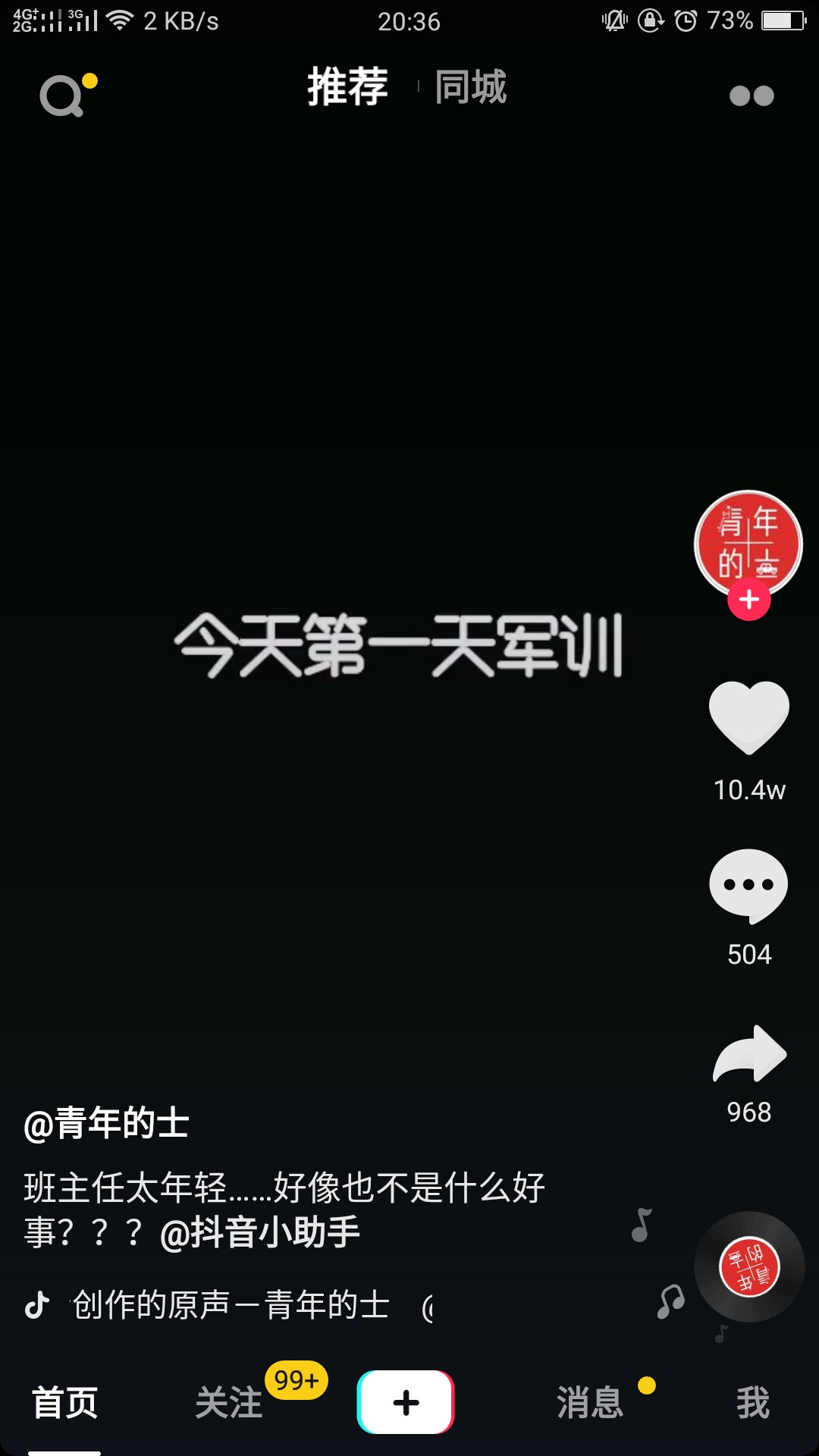Screen dimensions: 819x1456
Task: Switch to the 同城 tab
Action: 471,86
